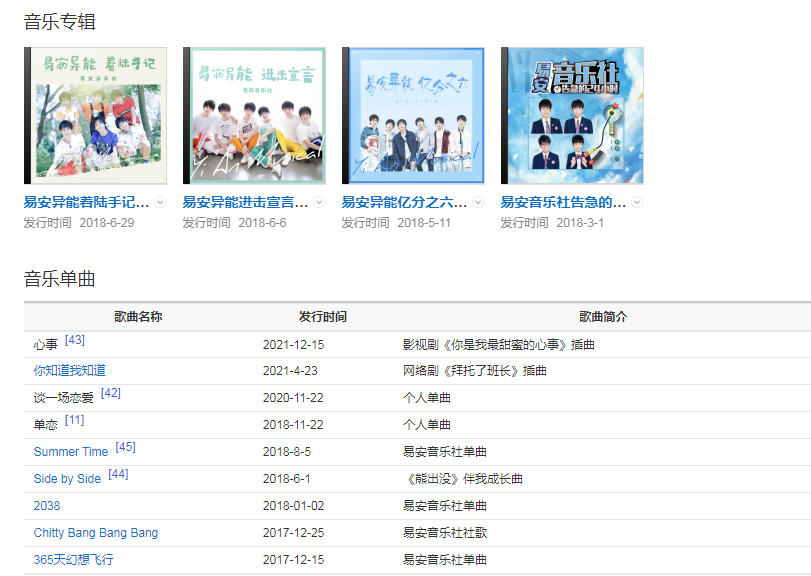811x576 pixels.
Task: Open the Summer Time song link
Action: 70,452
